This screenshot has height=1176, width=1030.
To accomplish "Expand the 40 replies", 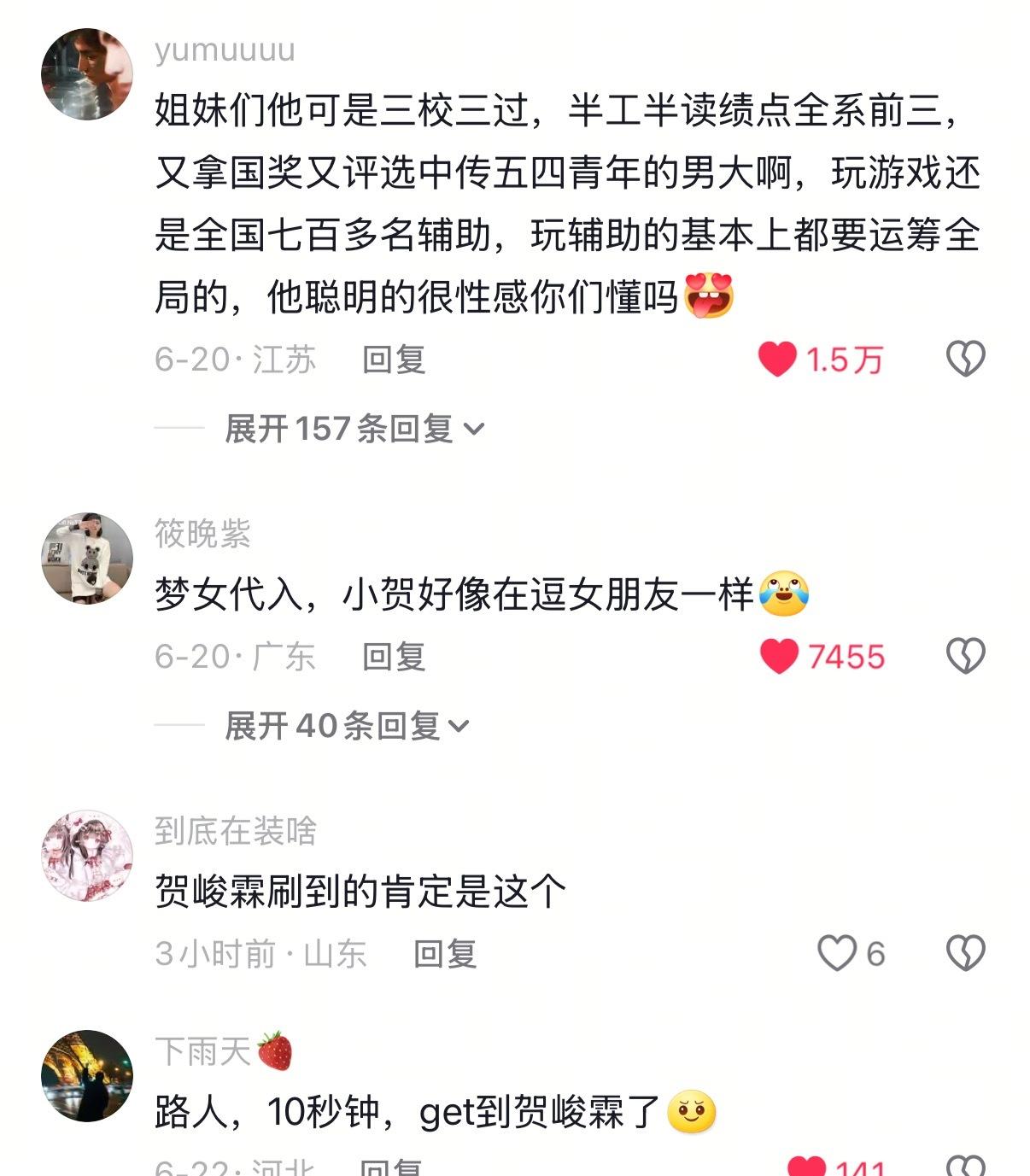I will 347,726.
